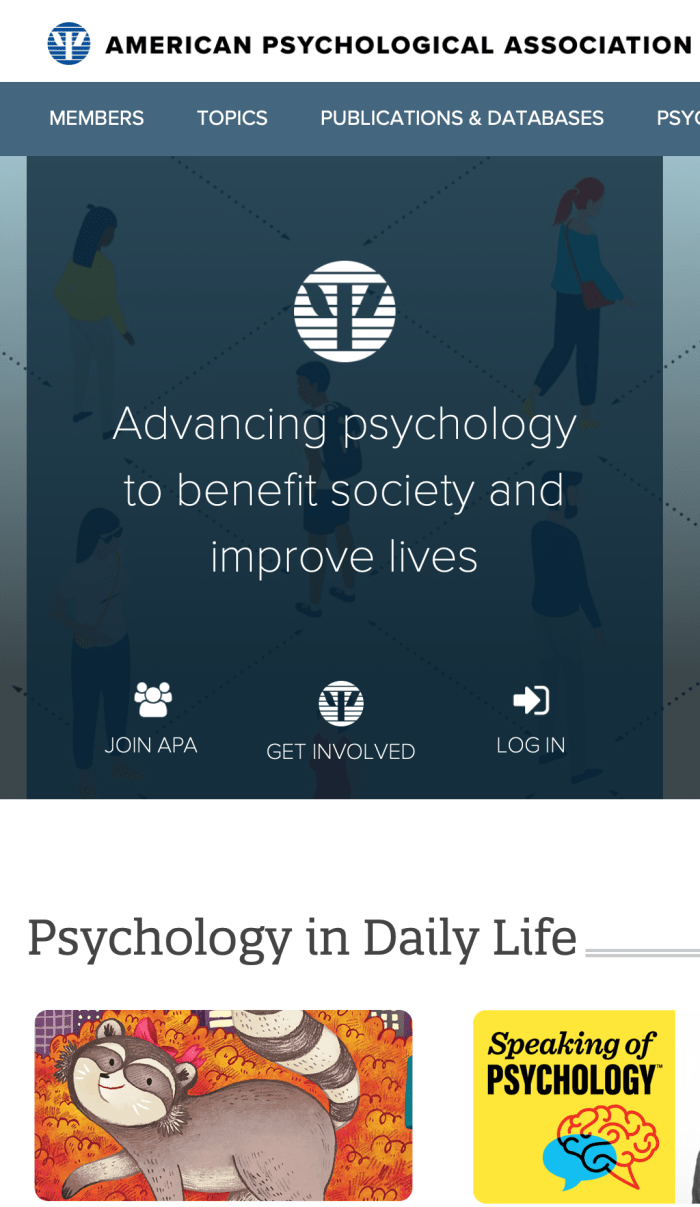The width and height of the screenshot is (700, 1207).
Task: Tap Join APA
Action: pyautogui.click(x=151, y=719)
